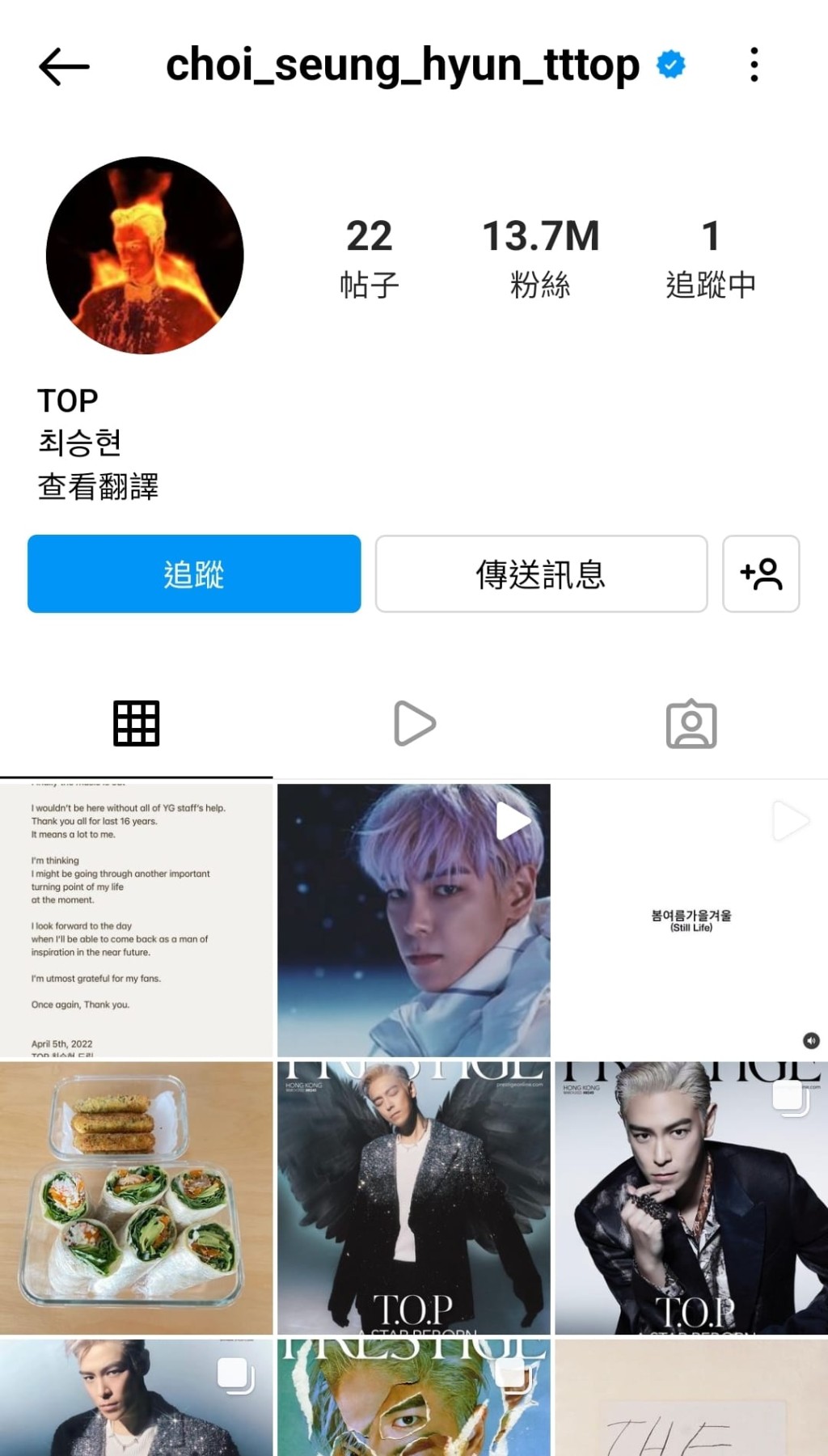Switch to the Reels video tab
This screenshot has width=828, height=1456.
coord(414,723)
